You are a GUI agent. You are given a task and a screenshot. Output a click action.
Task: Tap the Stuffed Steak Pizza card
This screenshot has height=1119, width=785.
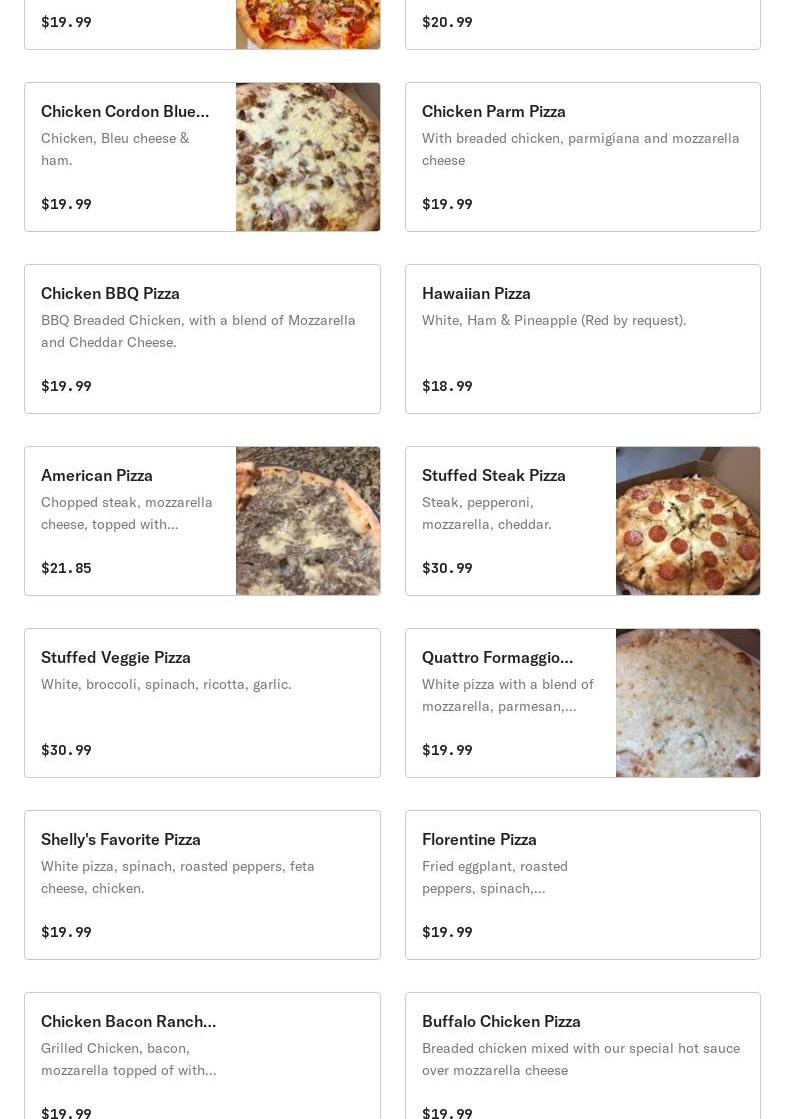point(582,521)
